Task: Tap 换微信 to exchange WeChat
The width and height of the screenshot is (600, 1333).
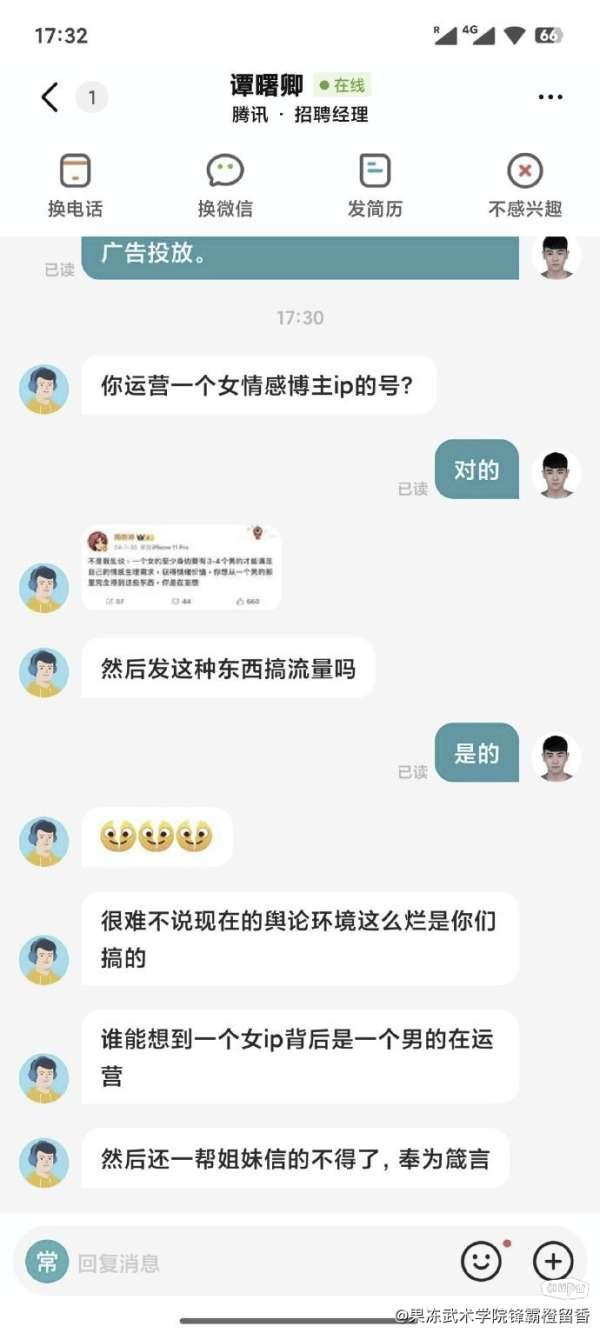Action: point(225,186)
